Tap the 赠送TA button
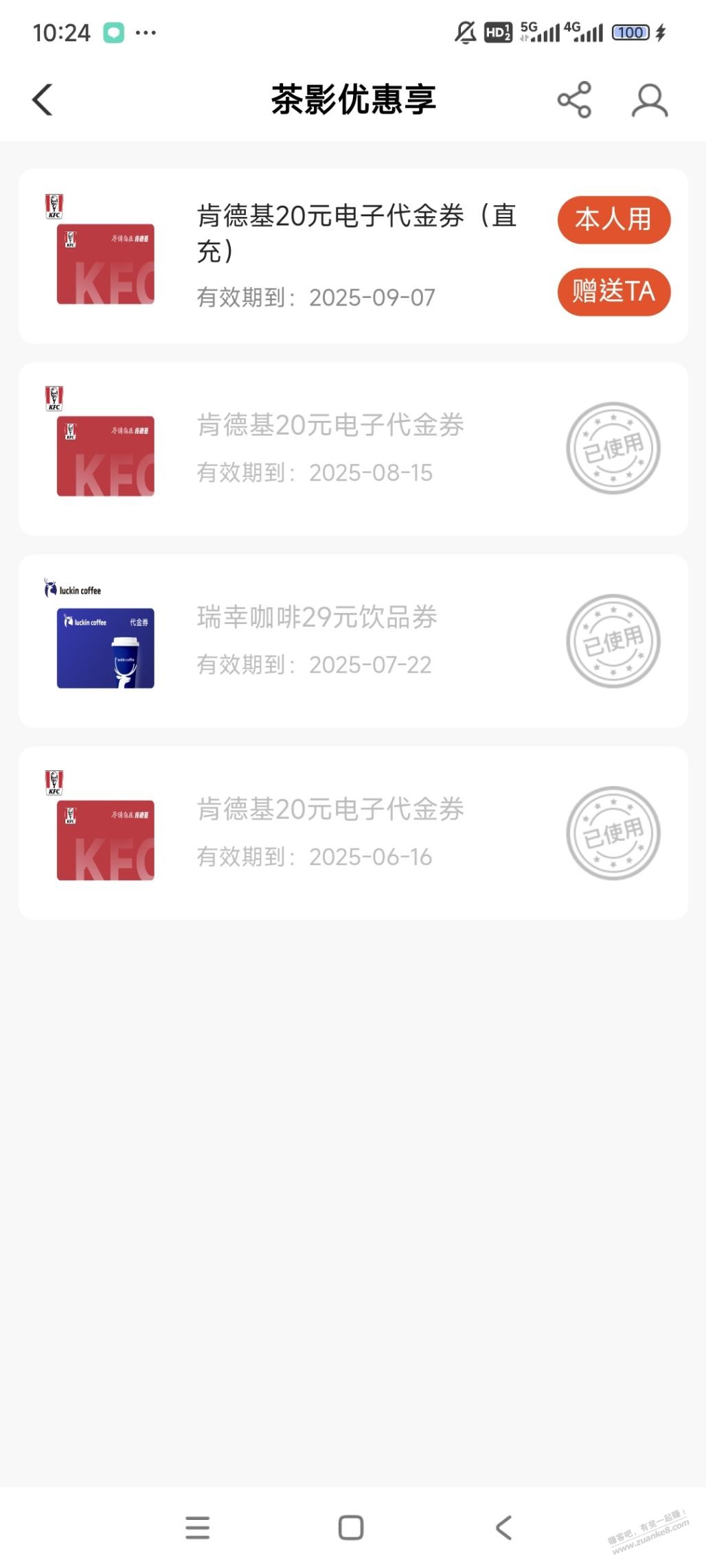706x1568 pixels. point(613,292)
